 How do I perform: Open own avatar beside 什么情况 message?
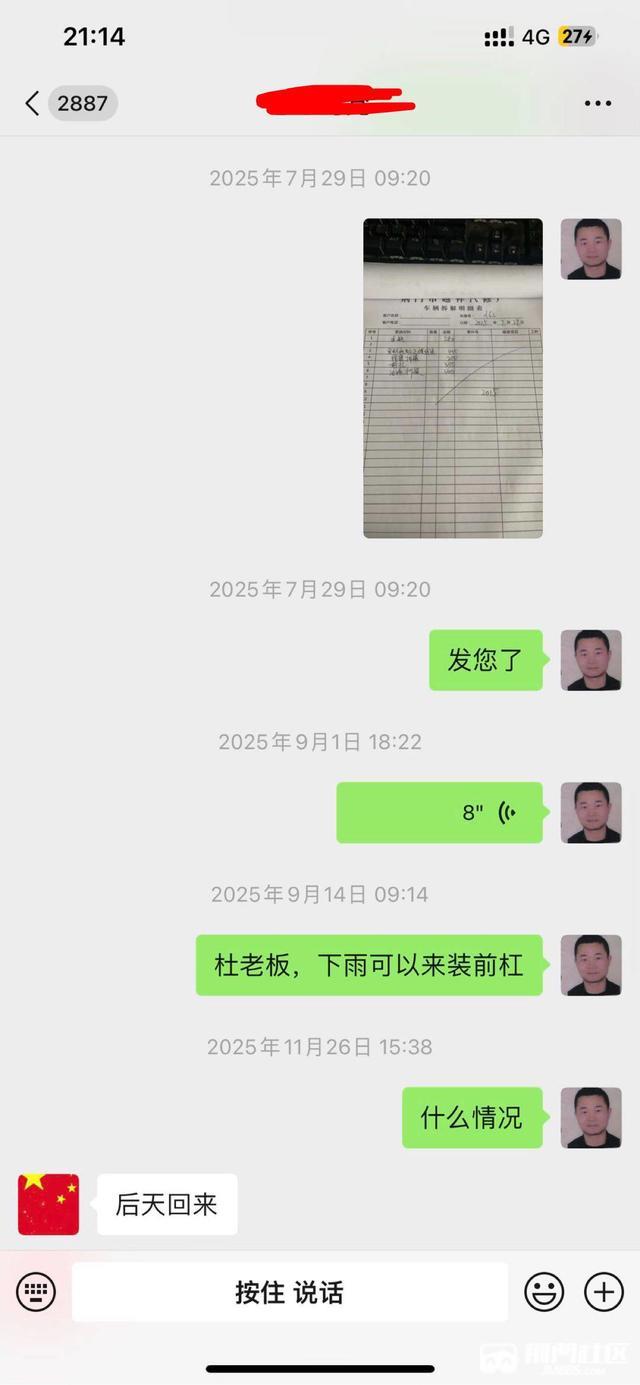point(590,1117)
